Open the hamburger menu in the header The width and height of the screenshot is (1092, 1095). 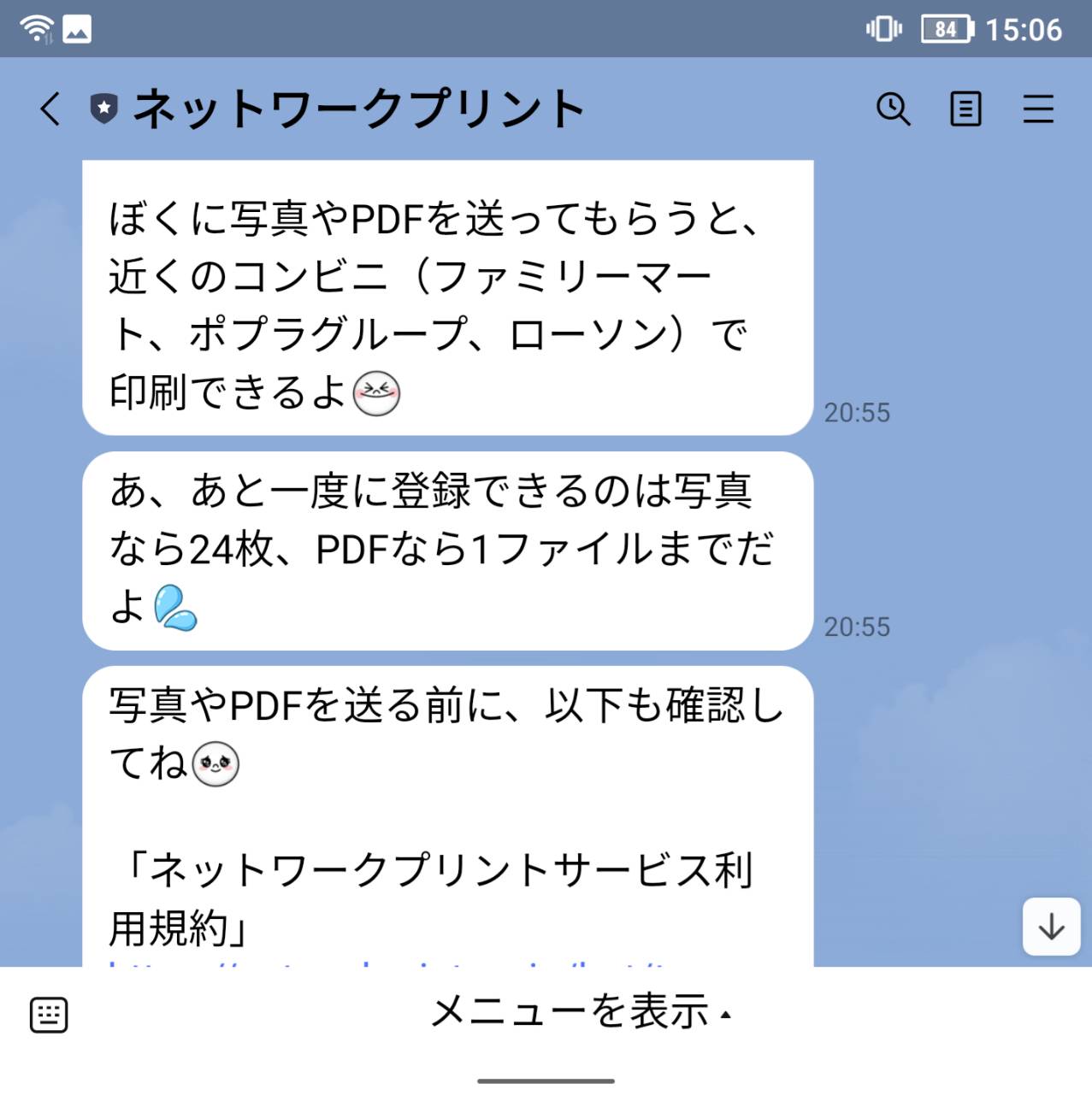[1038, 109]
